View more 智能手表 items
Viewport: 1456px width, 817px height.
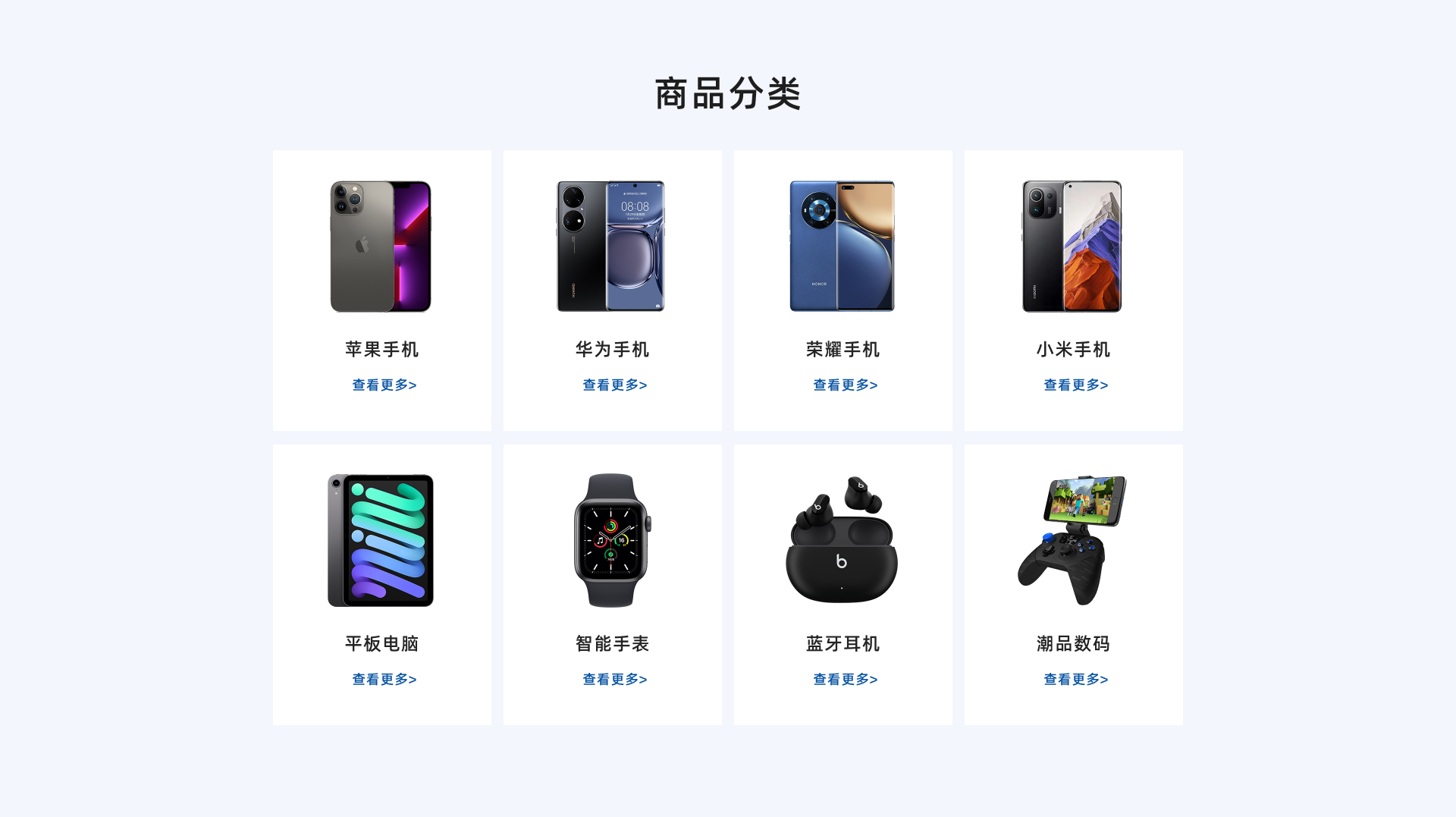coord(614,680)
